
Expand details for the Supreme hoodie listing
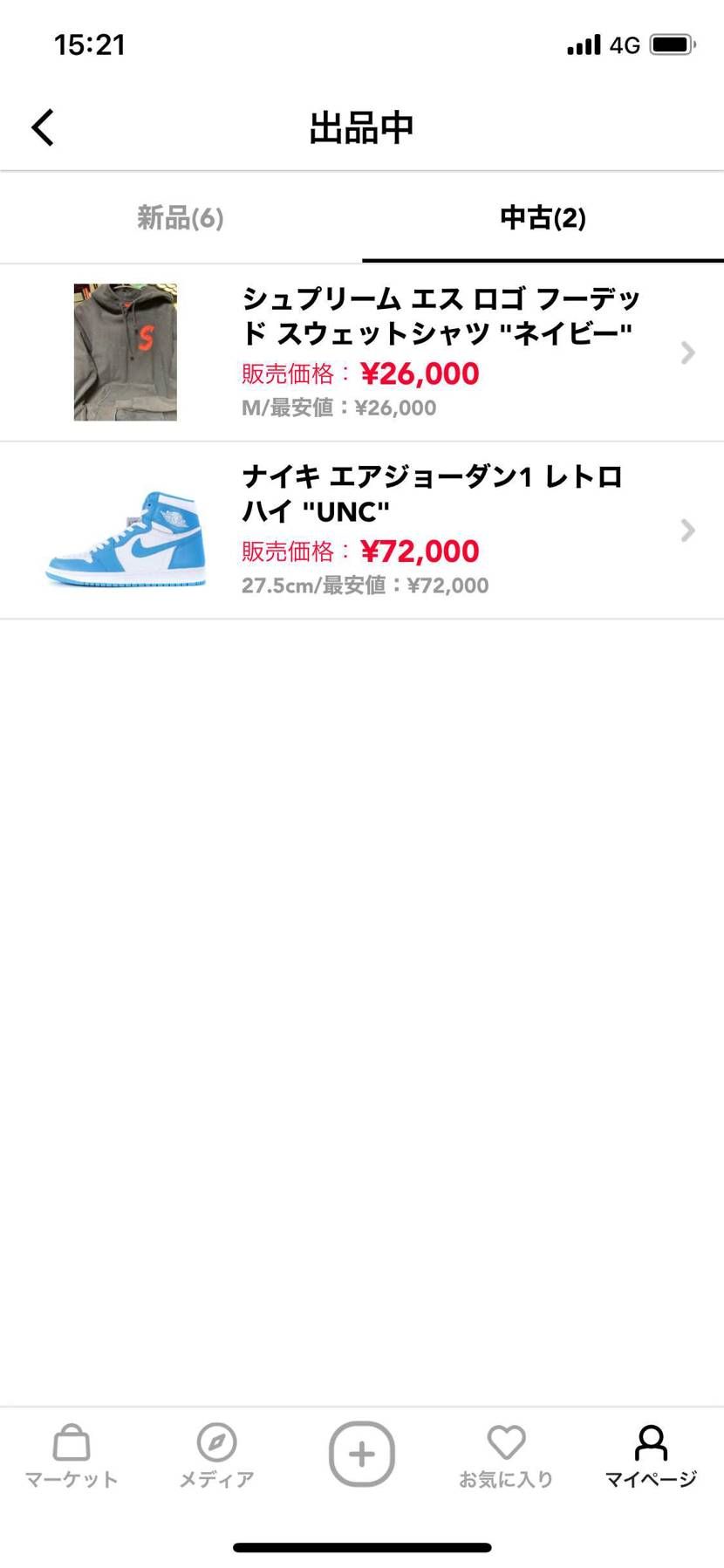(x=688, y=353)
